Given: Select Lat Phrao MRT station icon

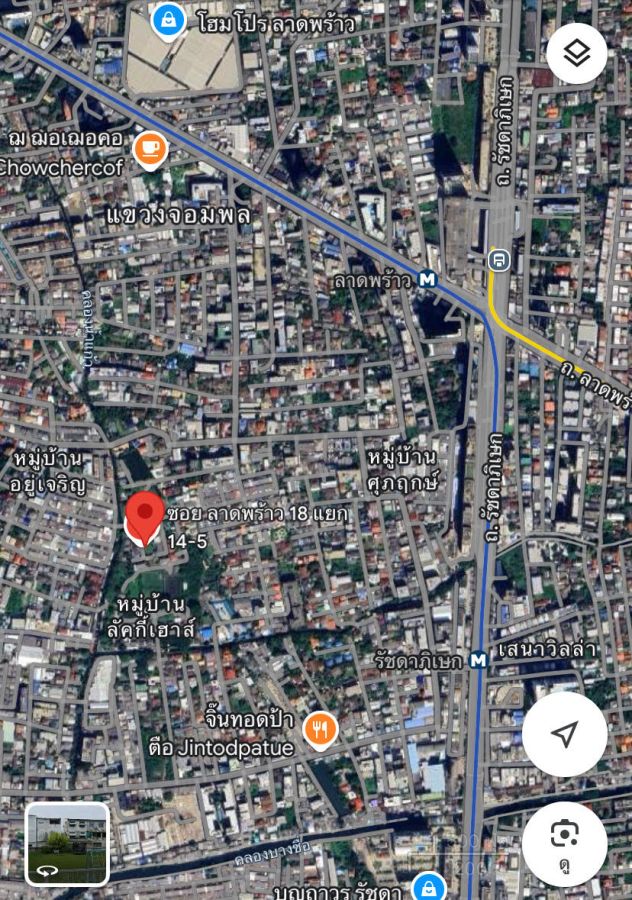Looking at the screenshot, I should 428,280.
